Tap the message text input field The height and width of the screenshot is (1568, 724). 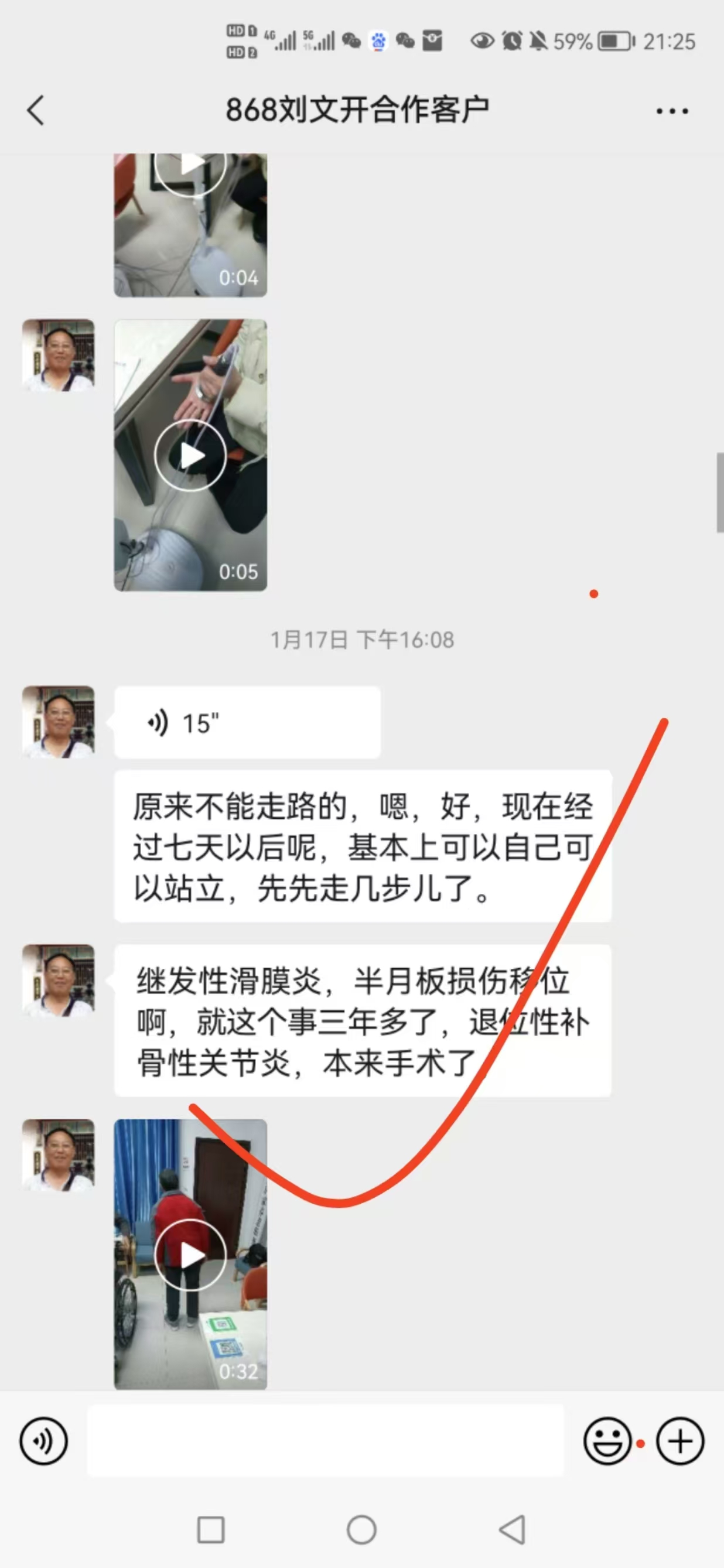(325, 1441)
